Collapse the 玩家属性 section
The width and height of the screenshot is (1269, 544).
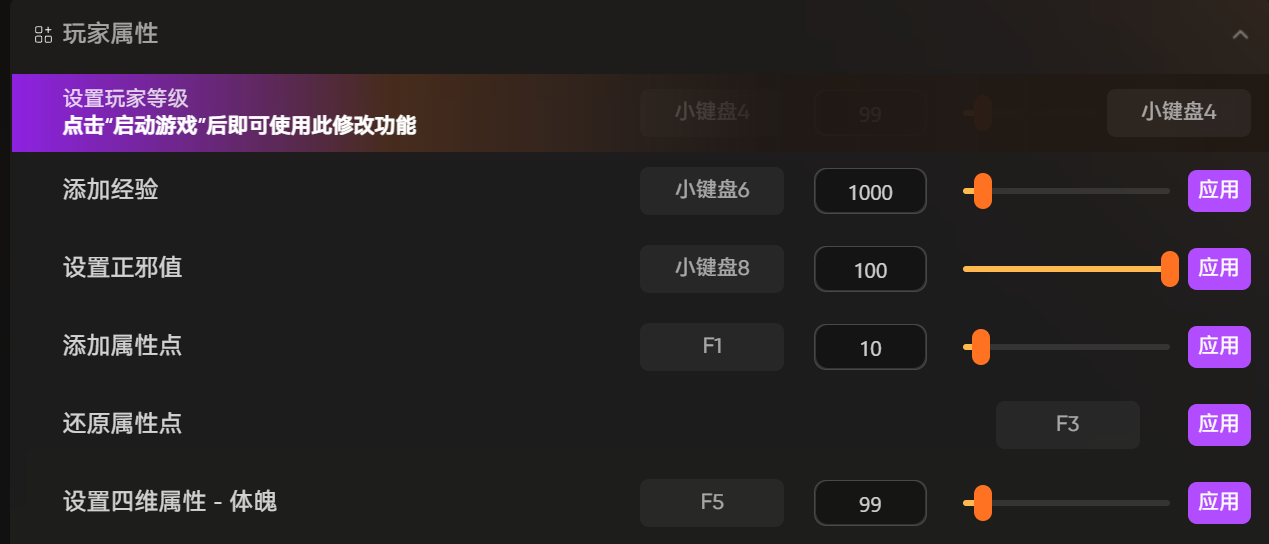click(1240, 35)
